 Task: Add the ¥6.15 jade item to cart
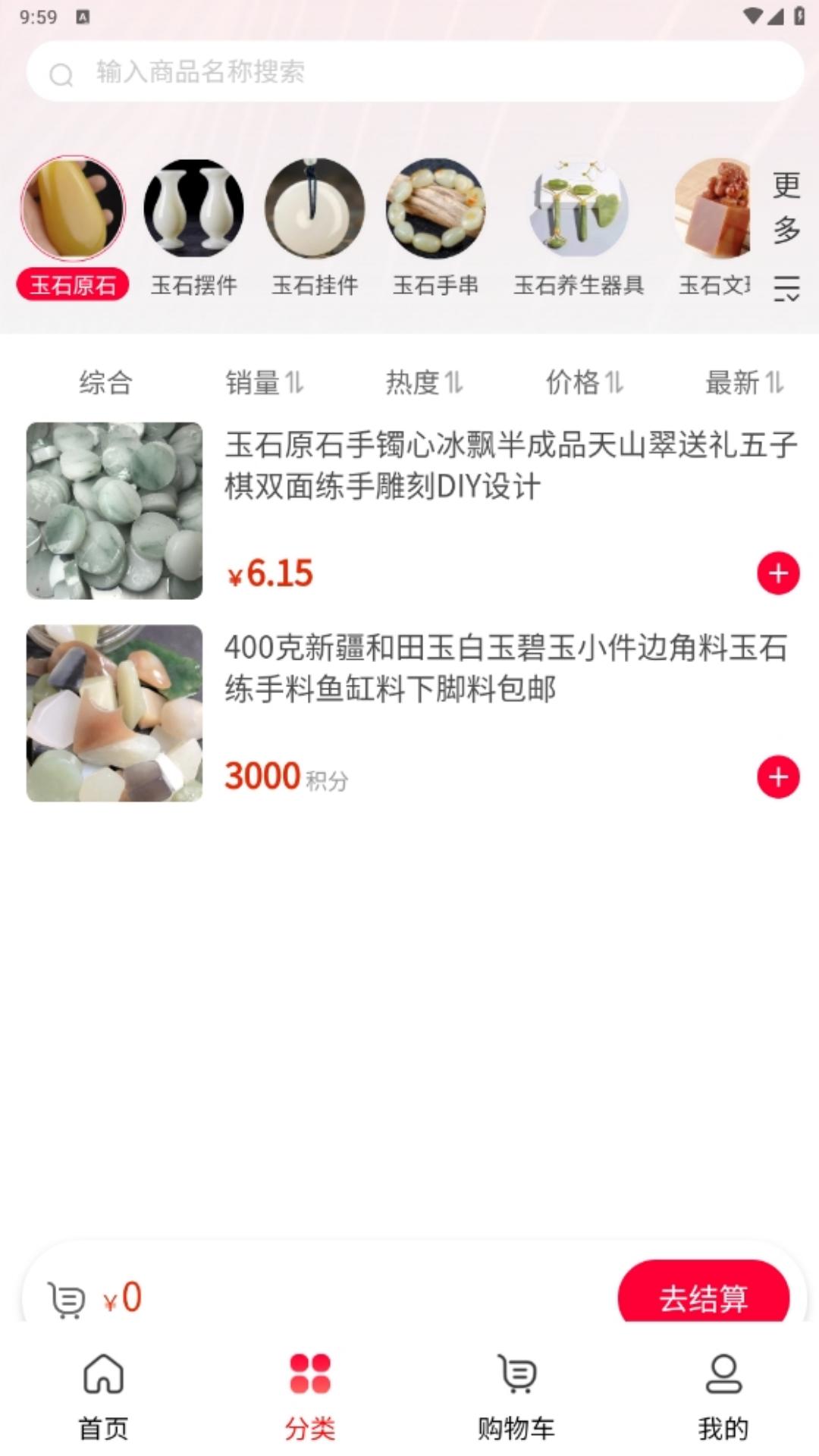[777, 574]
